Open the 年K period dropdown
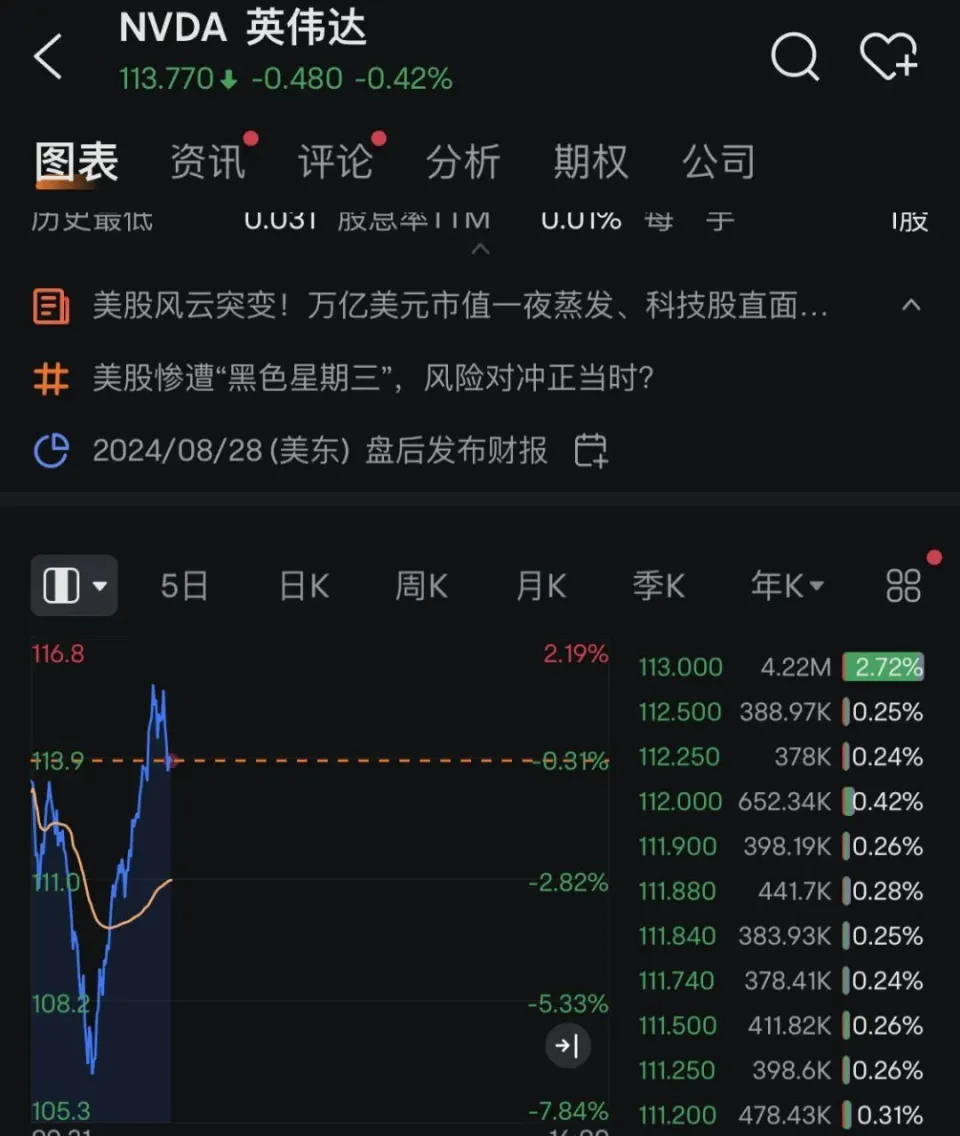 (x=788, y=586)
